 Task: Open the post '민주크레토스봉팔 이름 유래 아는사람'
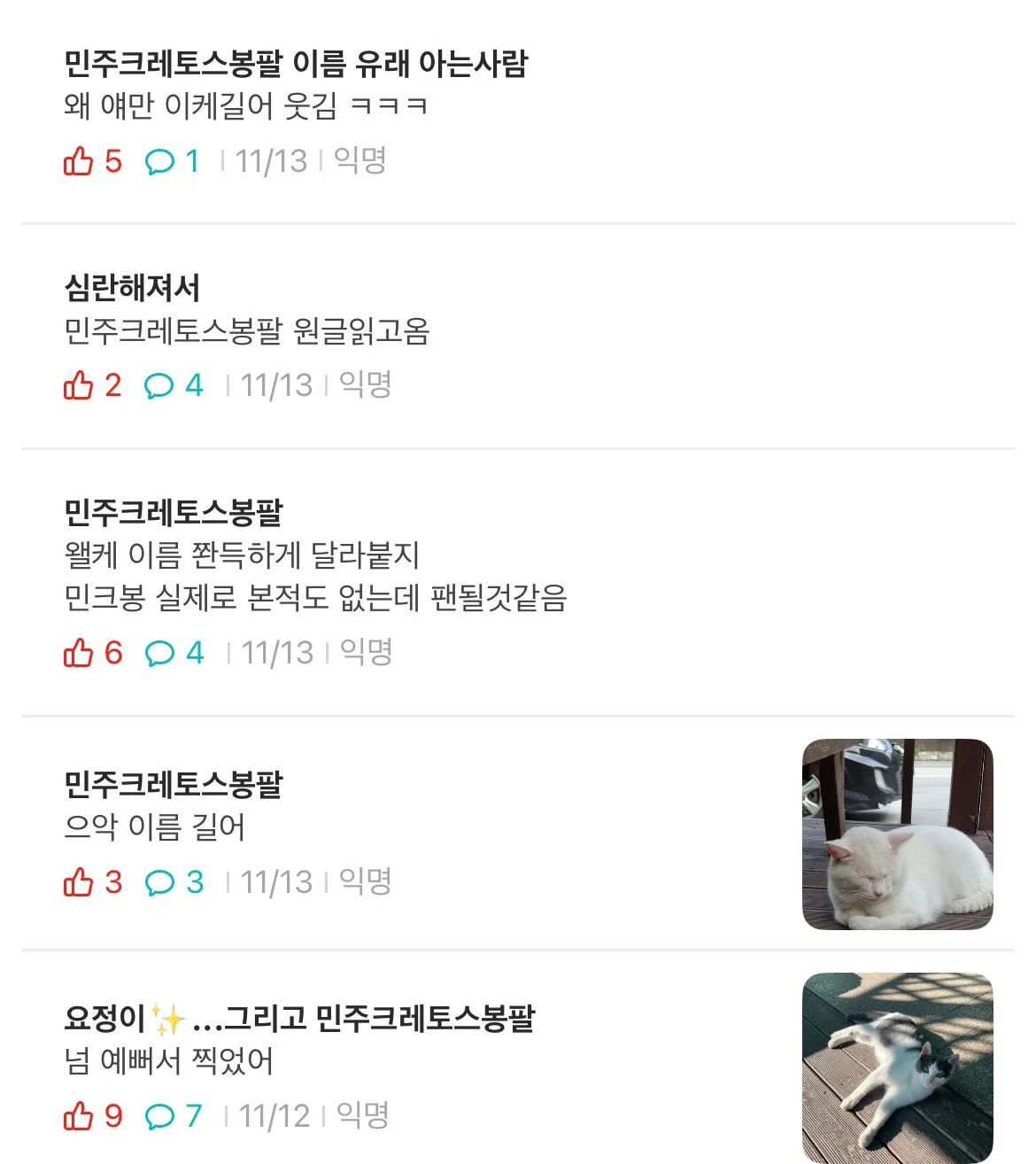[296, 64]
